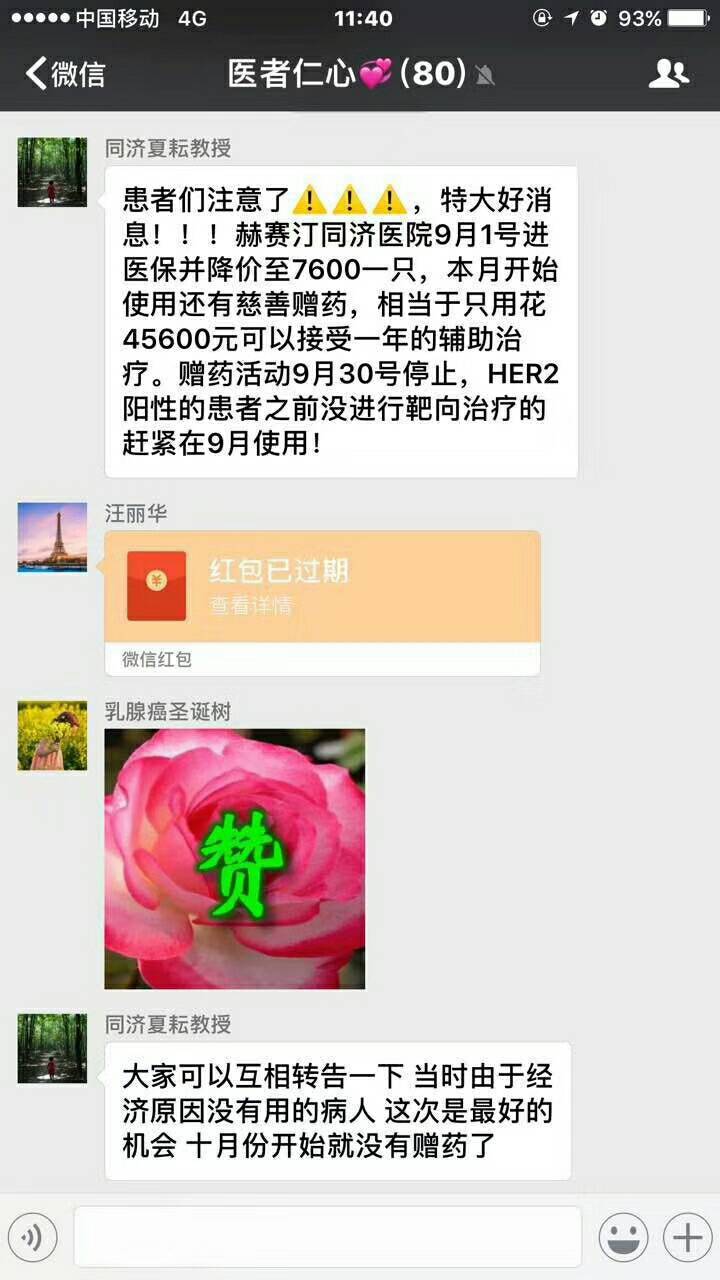Tap 乳腺癌圣诞树's yellow flower avatar
Screen dimensions: 720x1280
(x=52, y=735)
